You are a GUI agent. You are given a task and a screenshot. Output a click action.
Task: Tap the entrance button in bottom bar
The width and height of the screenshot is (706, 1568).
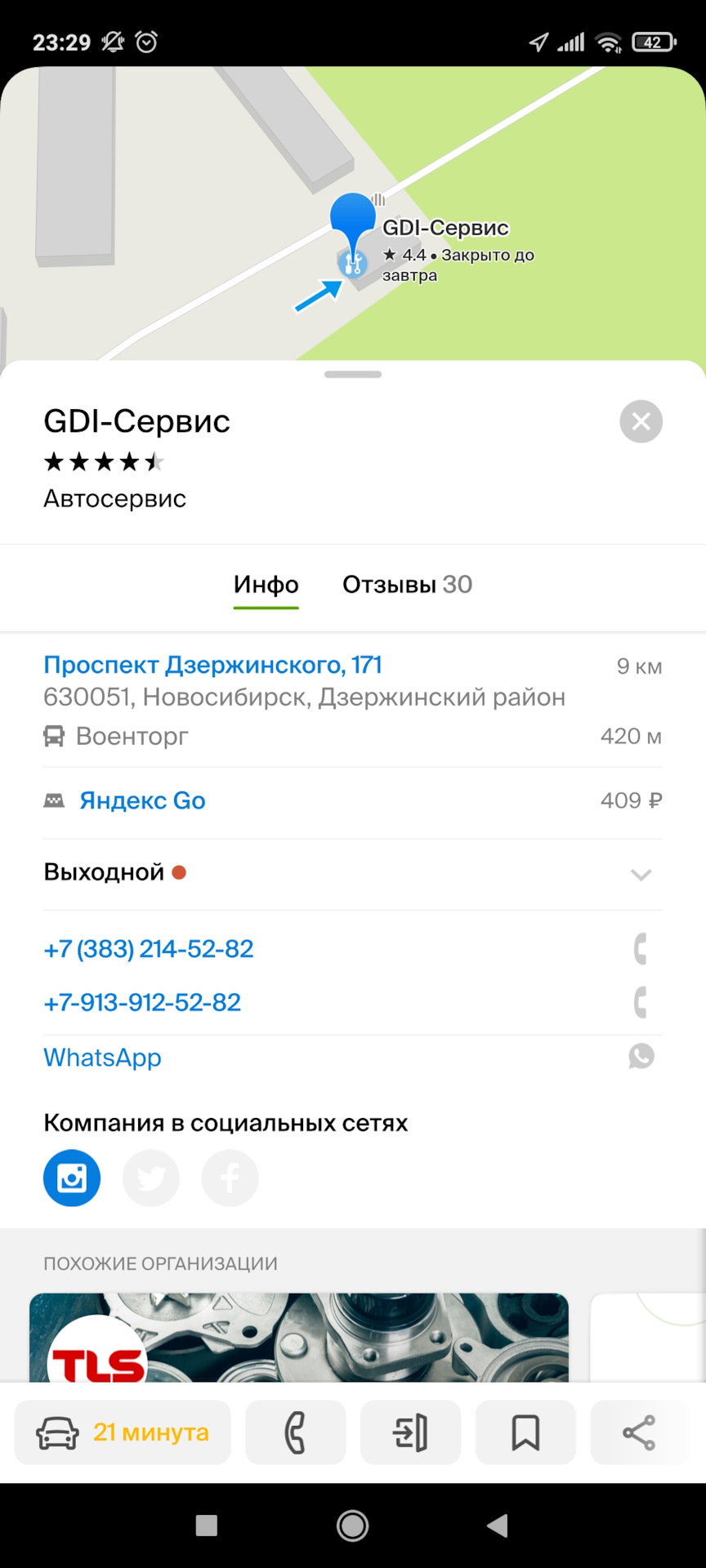pyautogui.click(x=410, y=1432)
